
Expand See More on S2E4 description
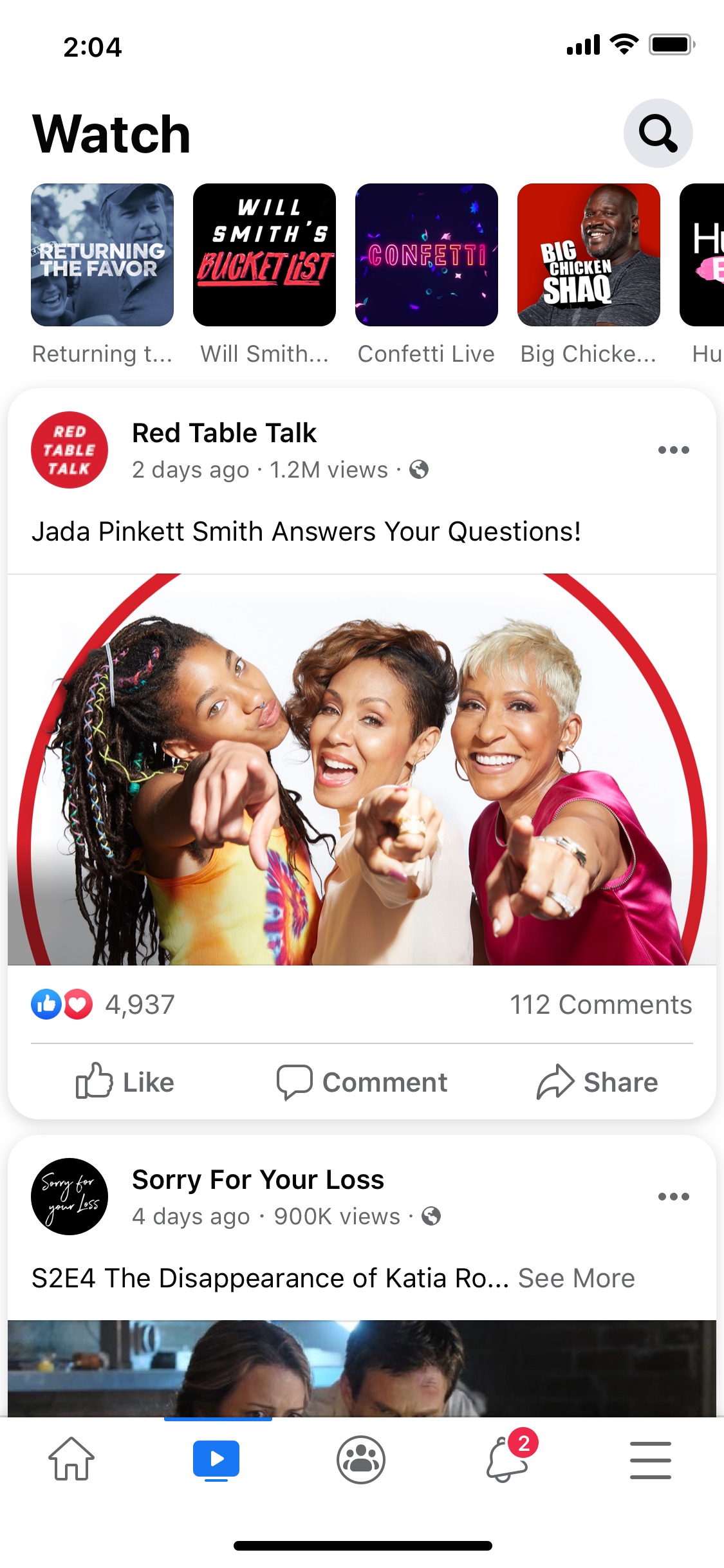[576, 1278]
